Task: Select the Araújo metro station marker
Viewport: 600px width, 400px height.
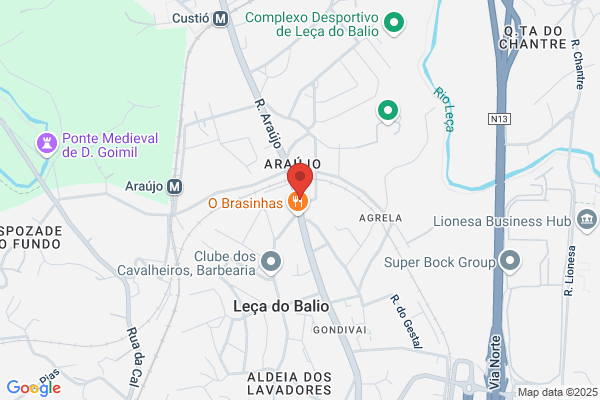Action: click(x=175, y=186)
